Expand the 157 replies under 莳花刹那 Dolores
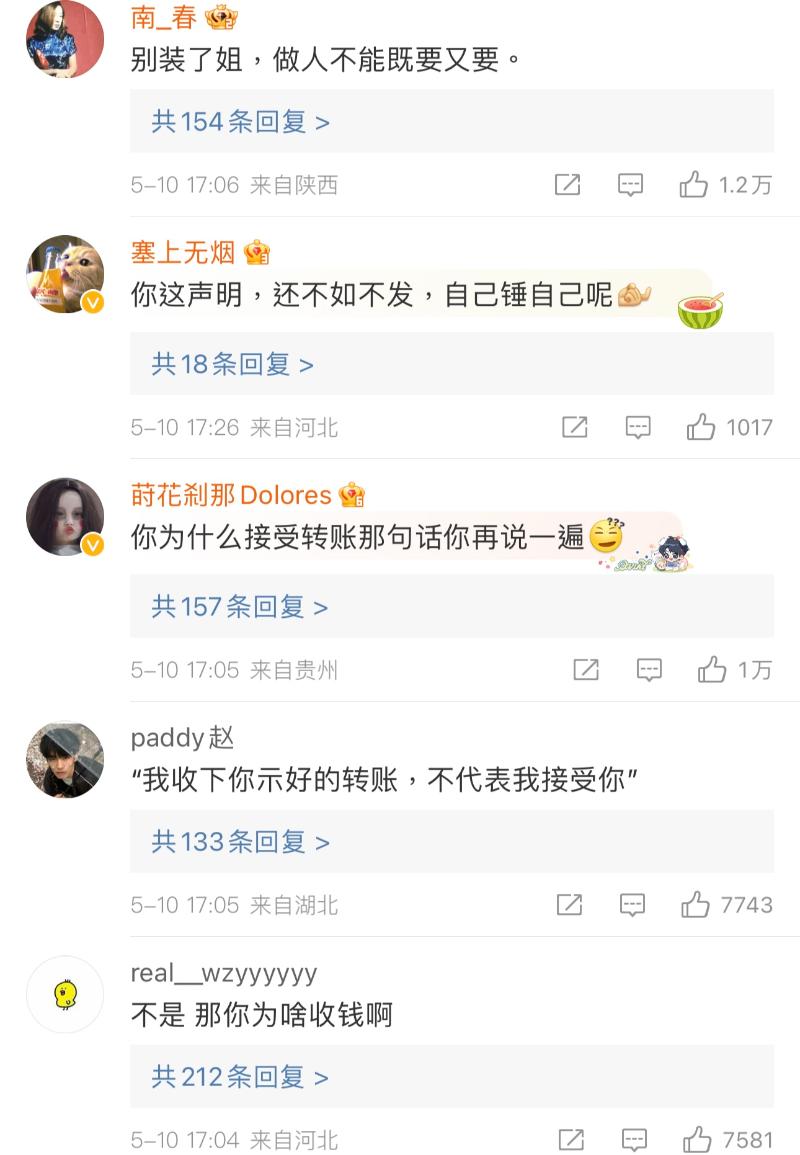Image resolution: width=800 pixels, height=1155 pixels. 240,607
